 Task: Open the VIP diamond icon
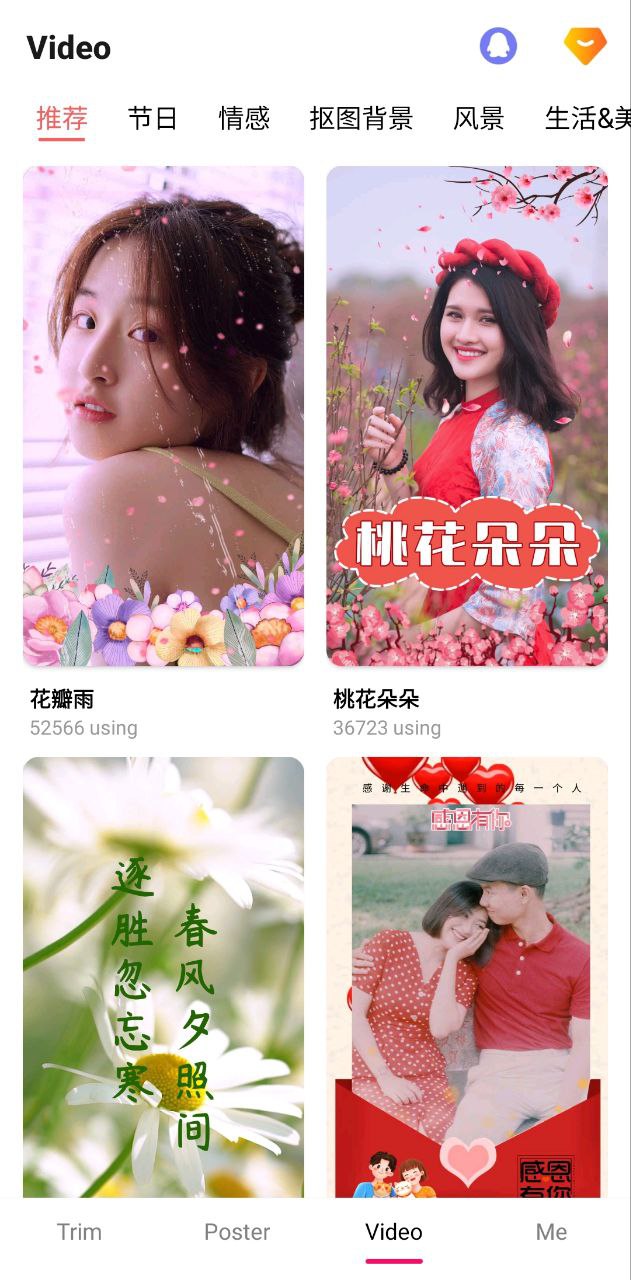point(585,46)
